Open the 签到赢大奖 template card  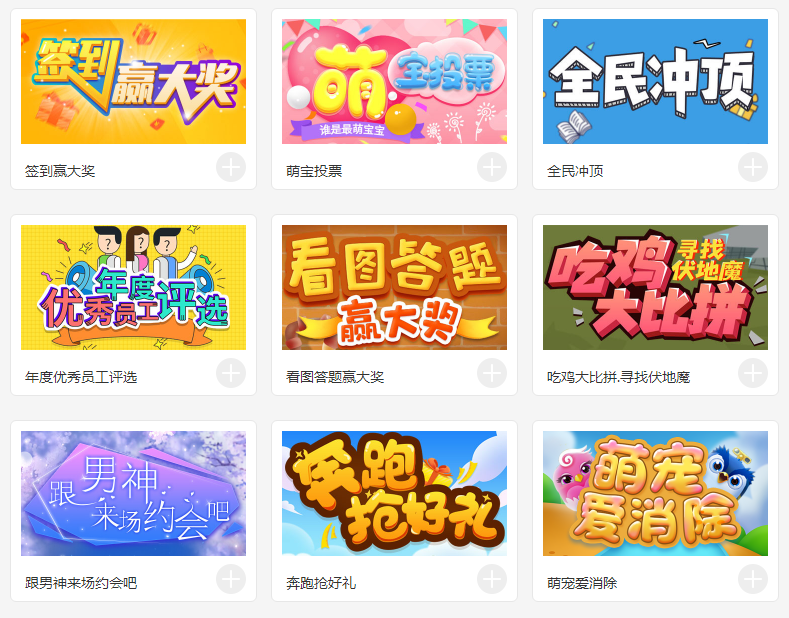[133, 82]
